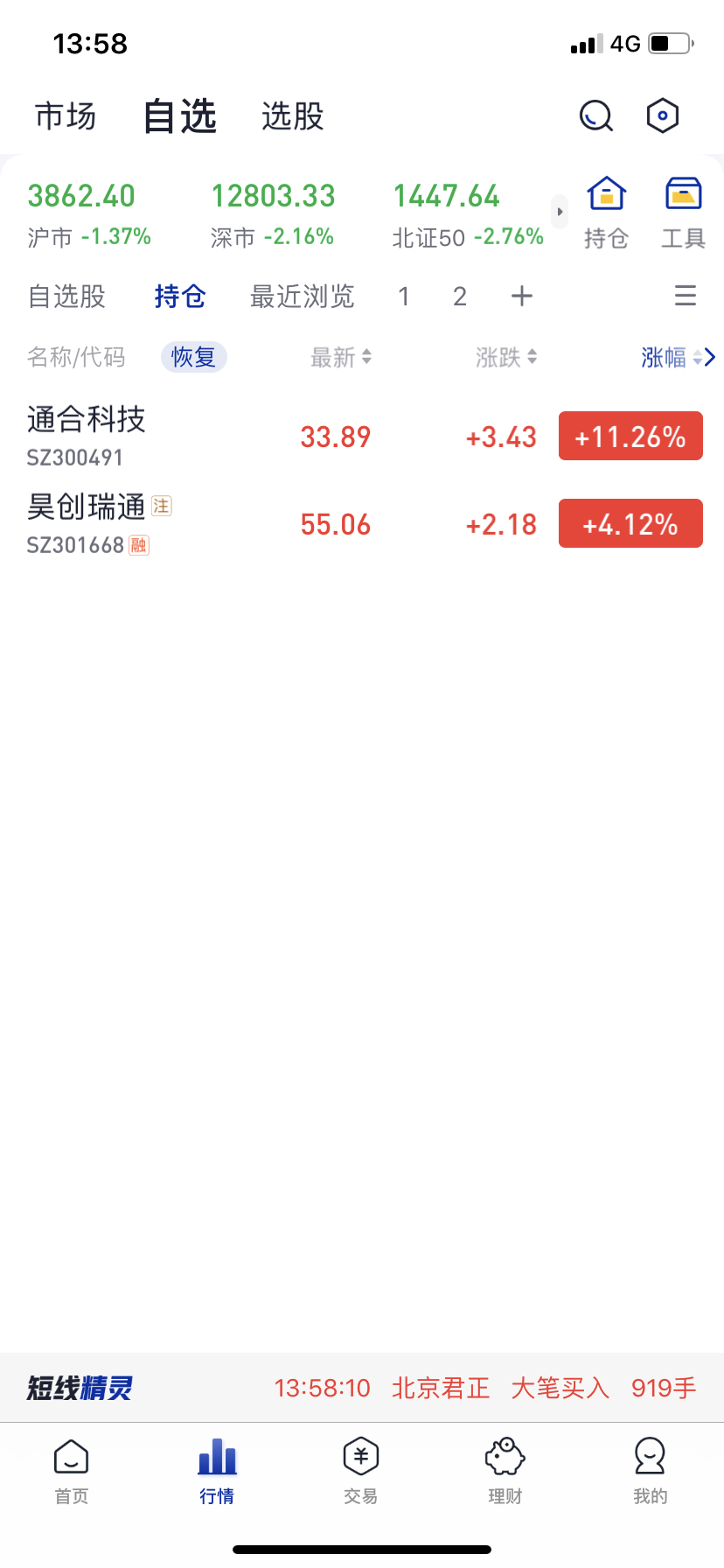Open 通合科技 stock details
The image size is (724, 1568).
coord(87,435)
